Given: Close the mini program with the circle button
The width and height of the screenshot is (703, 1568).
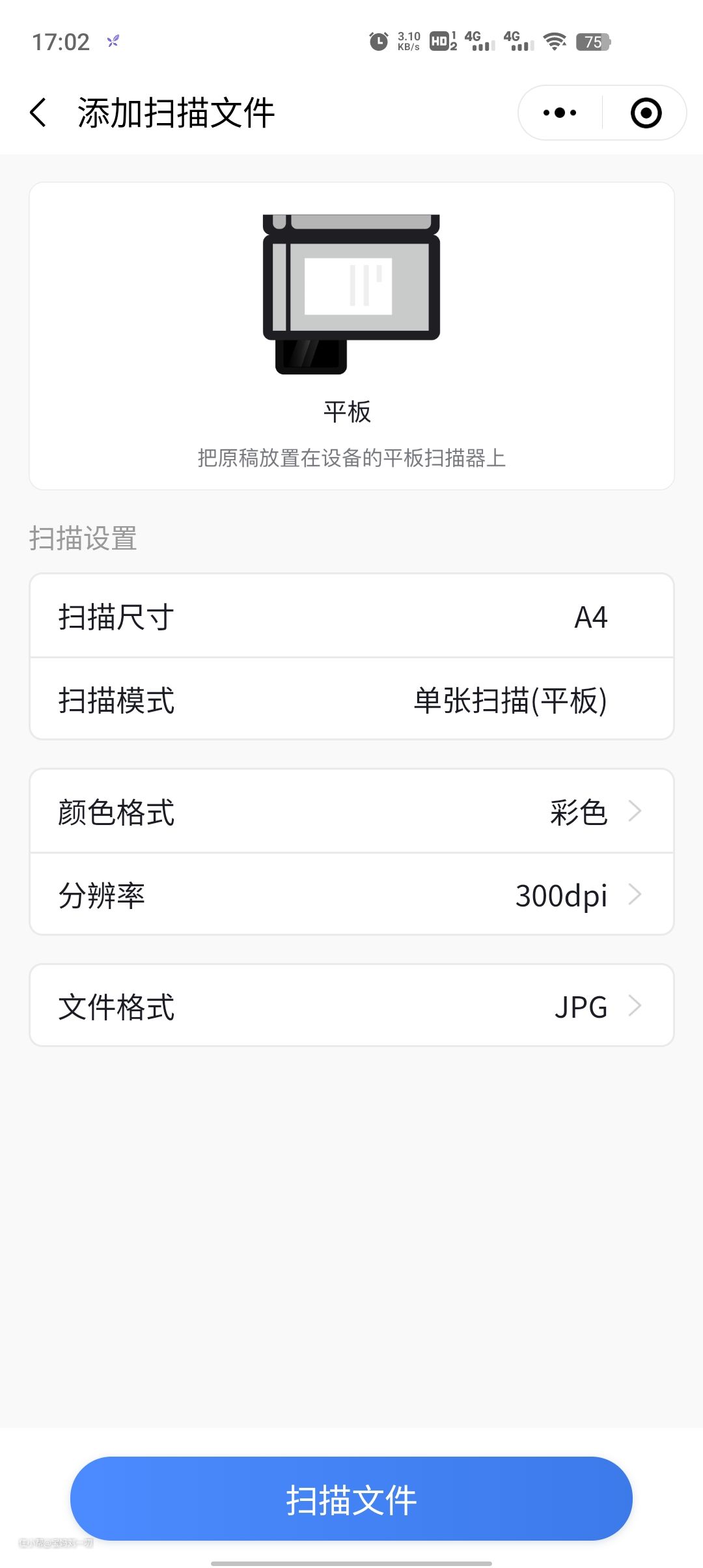Looking at the screenshot, I should click(646, 113).
